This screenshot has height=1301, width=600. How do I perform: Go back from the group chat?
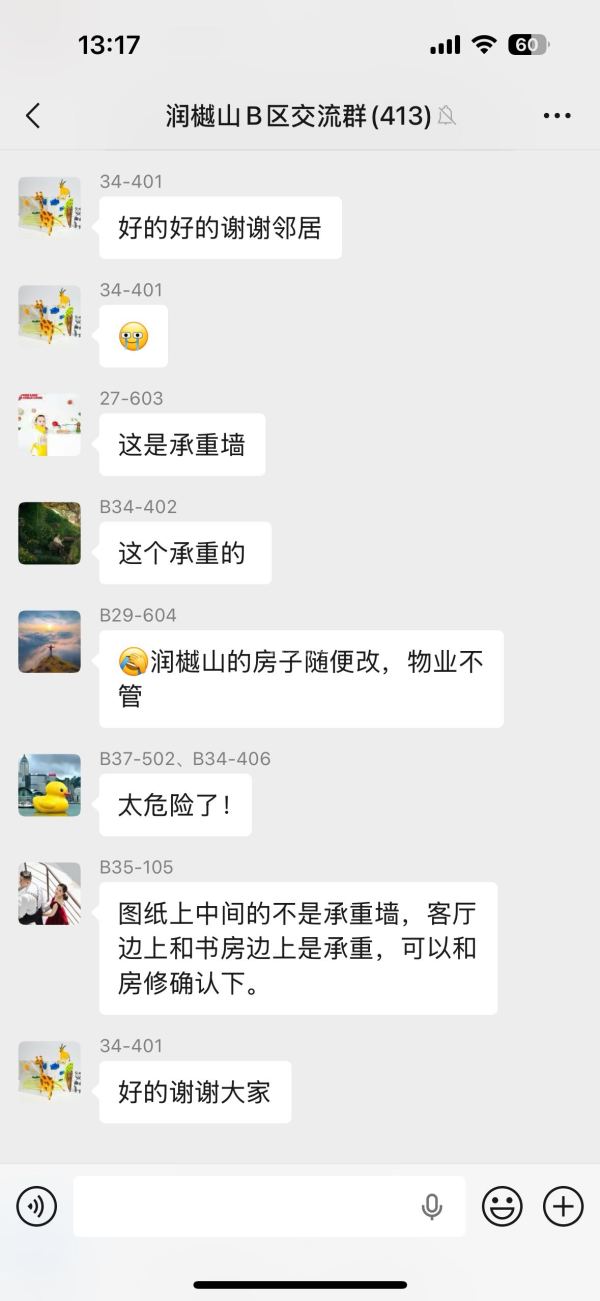(33, 116)
